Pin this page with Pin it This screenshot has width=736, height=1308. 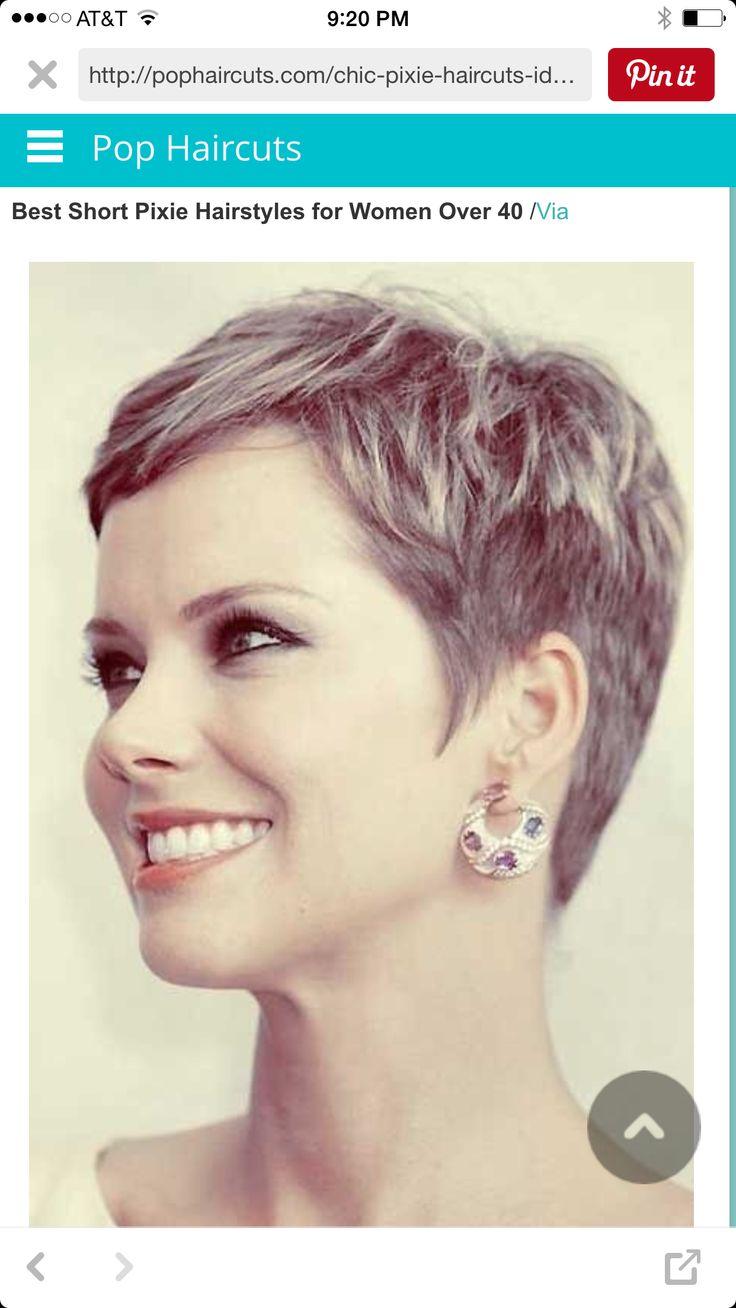point(661,75)
